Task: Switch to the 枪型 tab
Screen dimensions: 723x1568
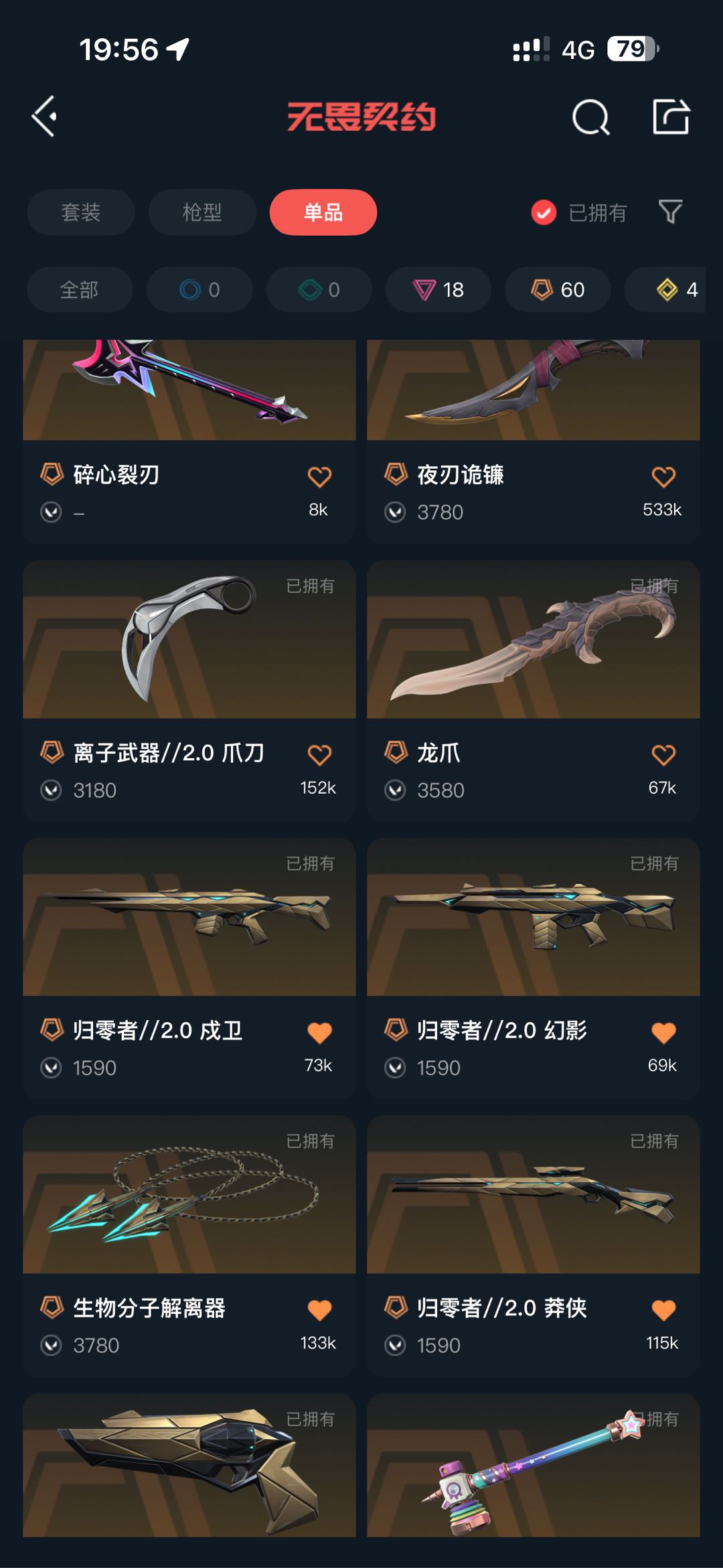Action: pos(202,212)
